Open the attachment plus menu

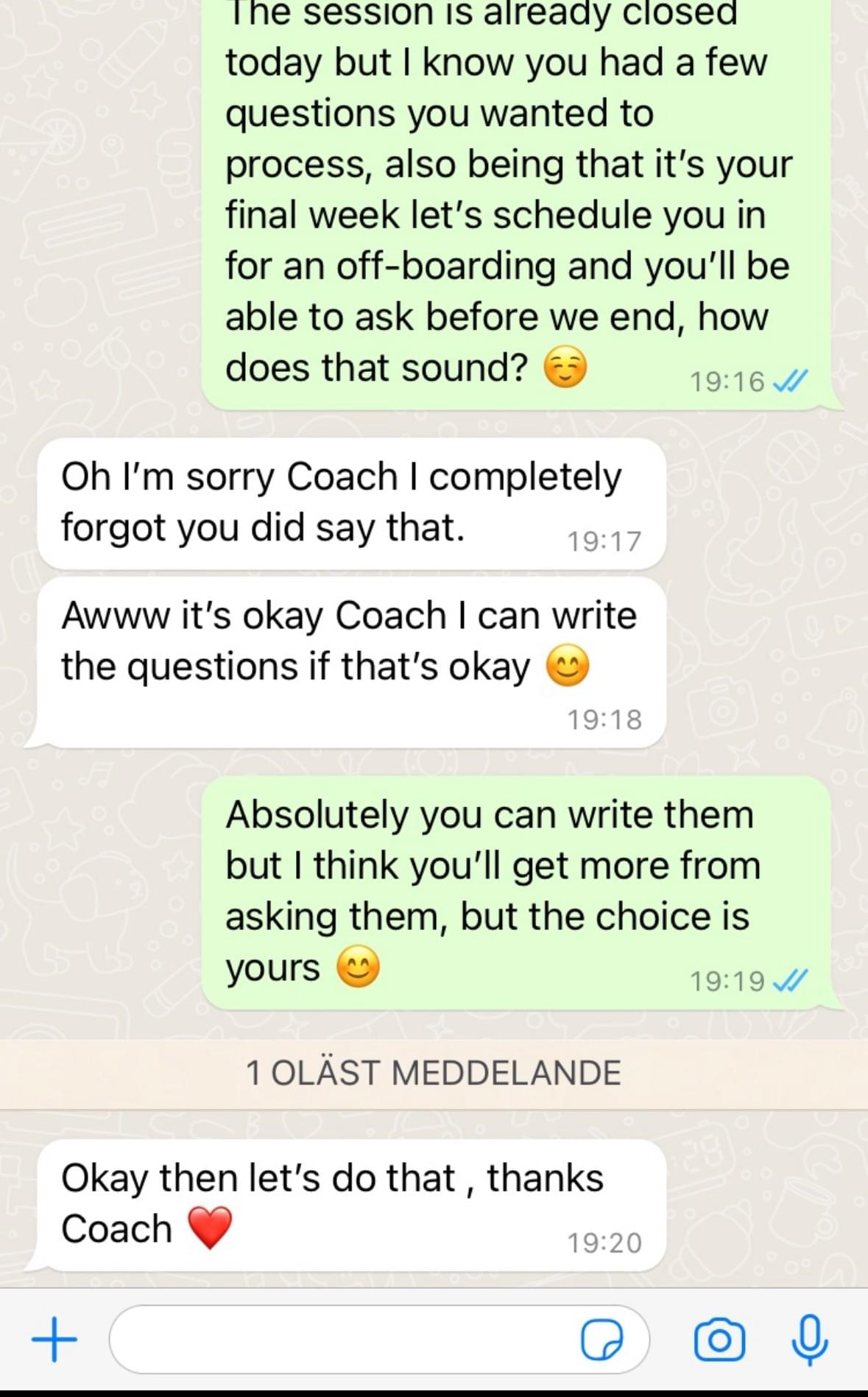pyautogui.click(x=54, y=1339)
